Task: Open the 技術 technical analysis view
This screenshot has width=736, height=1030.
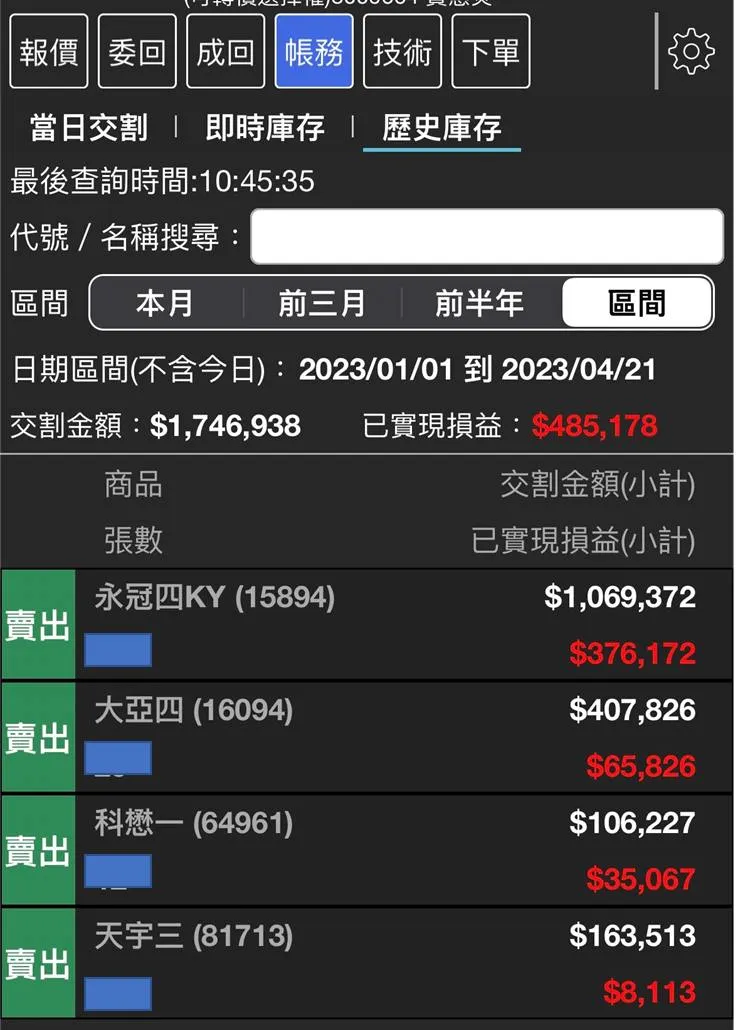Action: pos(402,51)
